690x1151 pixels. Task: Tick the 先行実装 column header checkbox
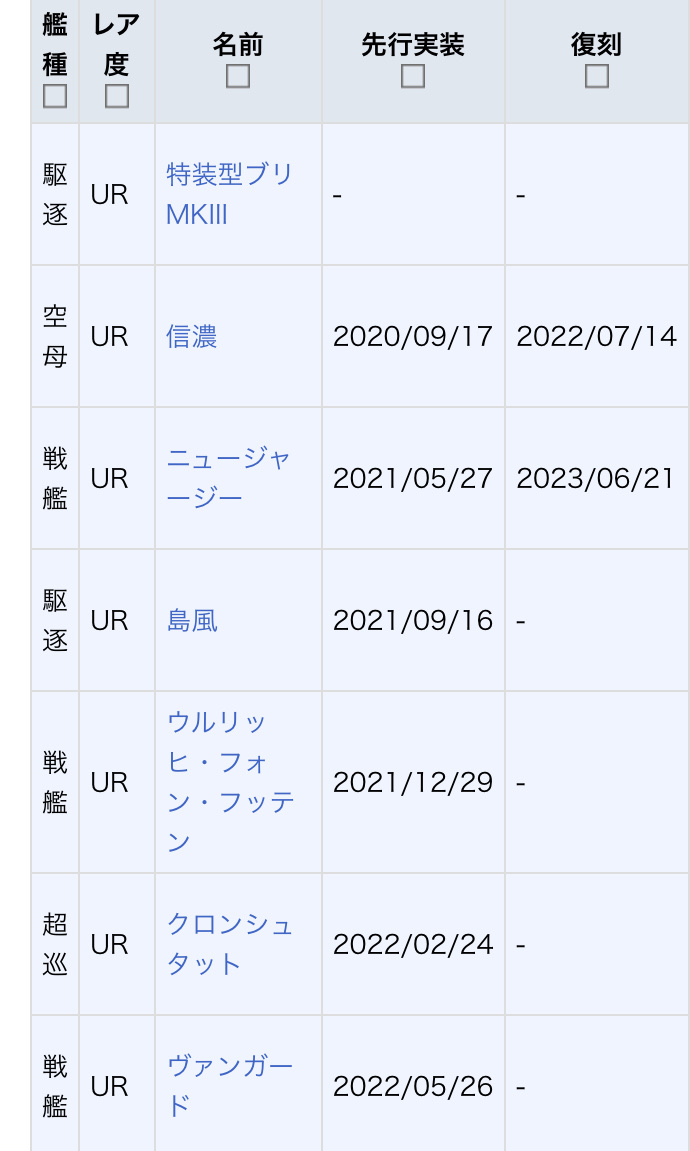click(413, 76)
